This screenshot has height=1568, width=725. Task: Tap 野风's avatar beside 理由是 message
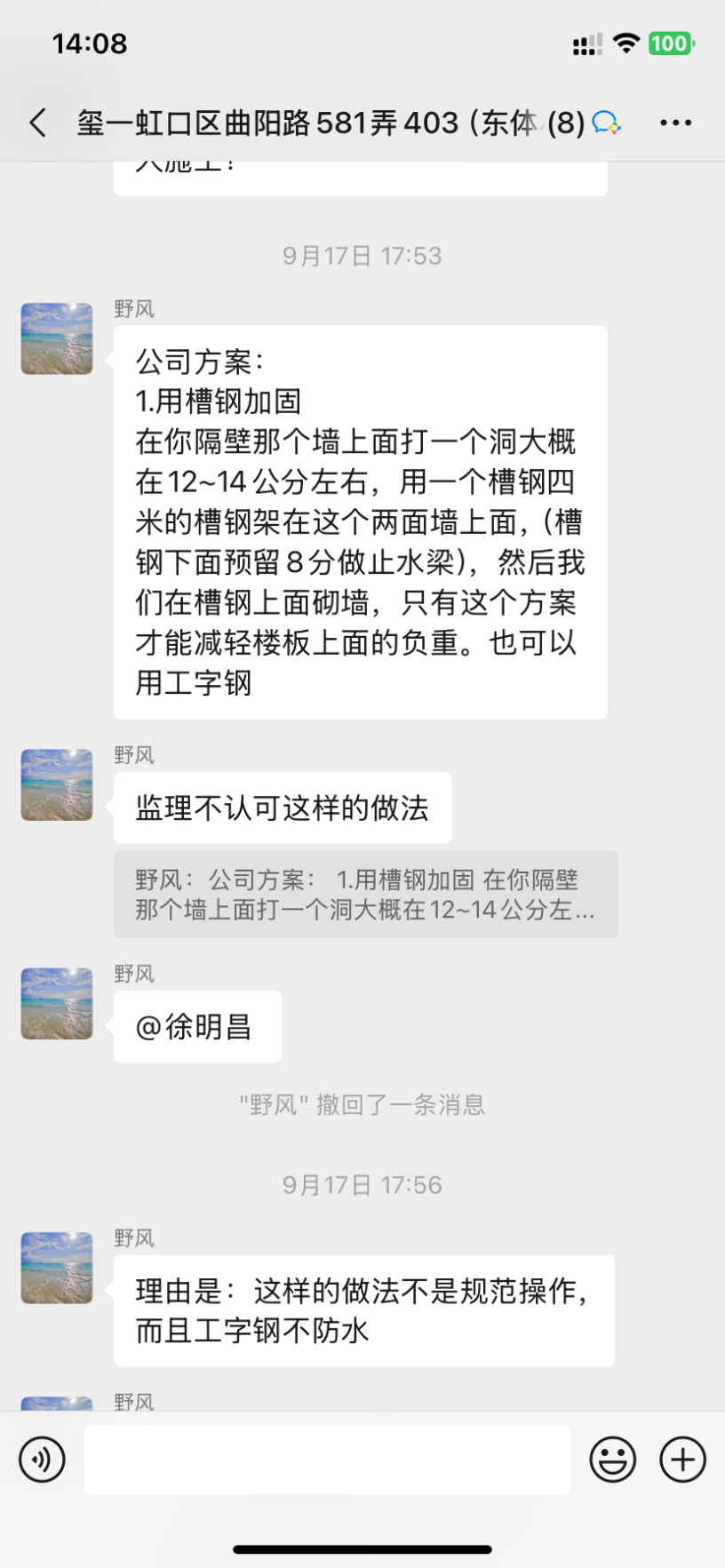tap(57, 1268)
